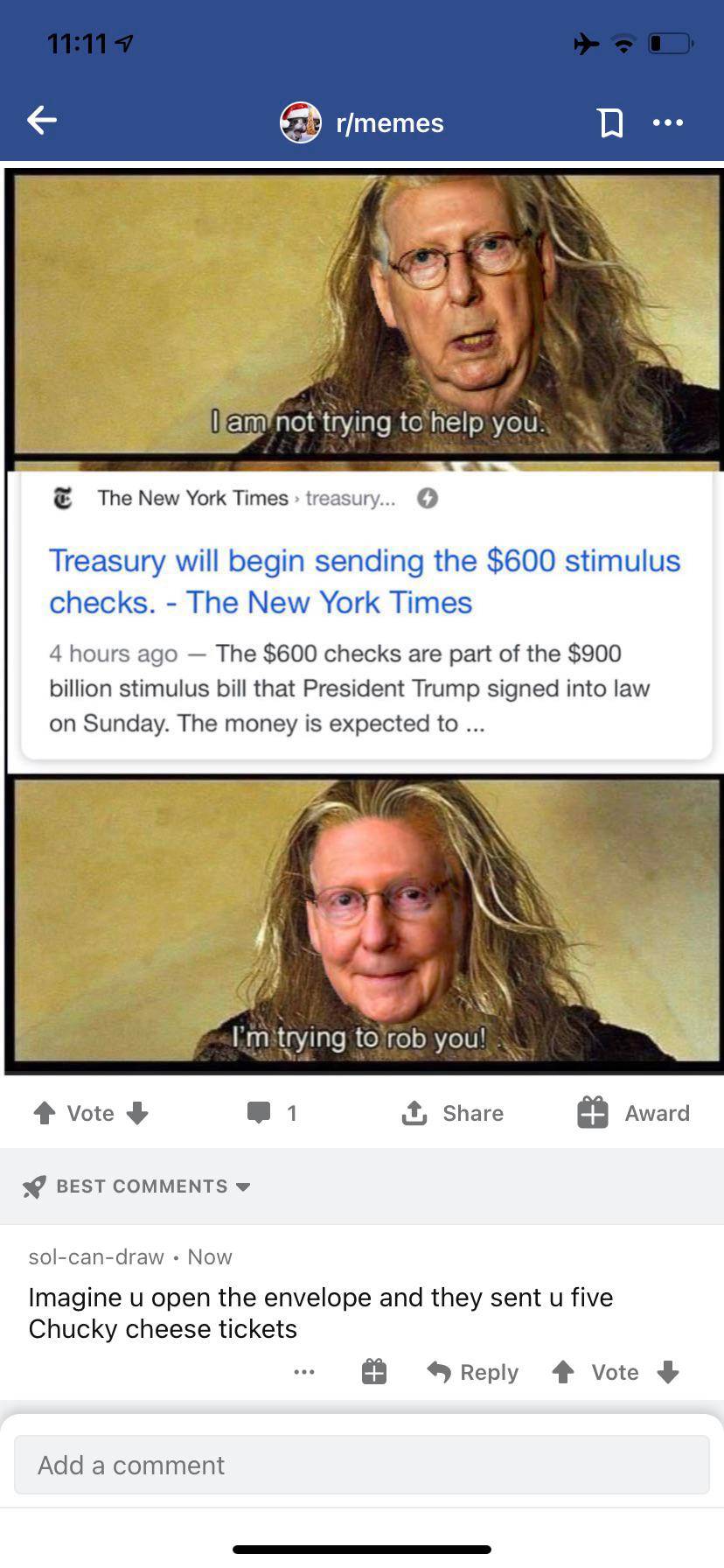Screen dimensions: 724x1568
Task: Open sol-can-draw's user profile
Action: 96,1256
